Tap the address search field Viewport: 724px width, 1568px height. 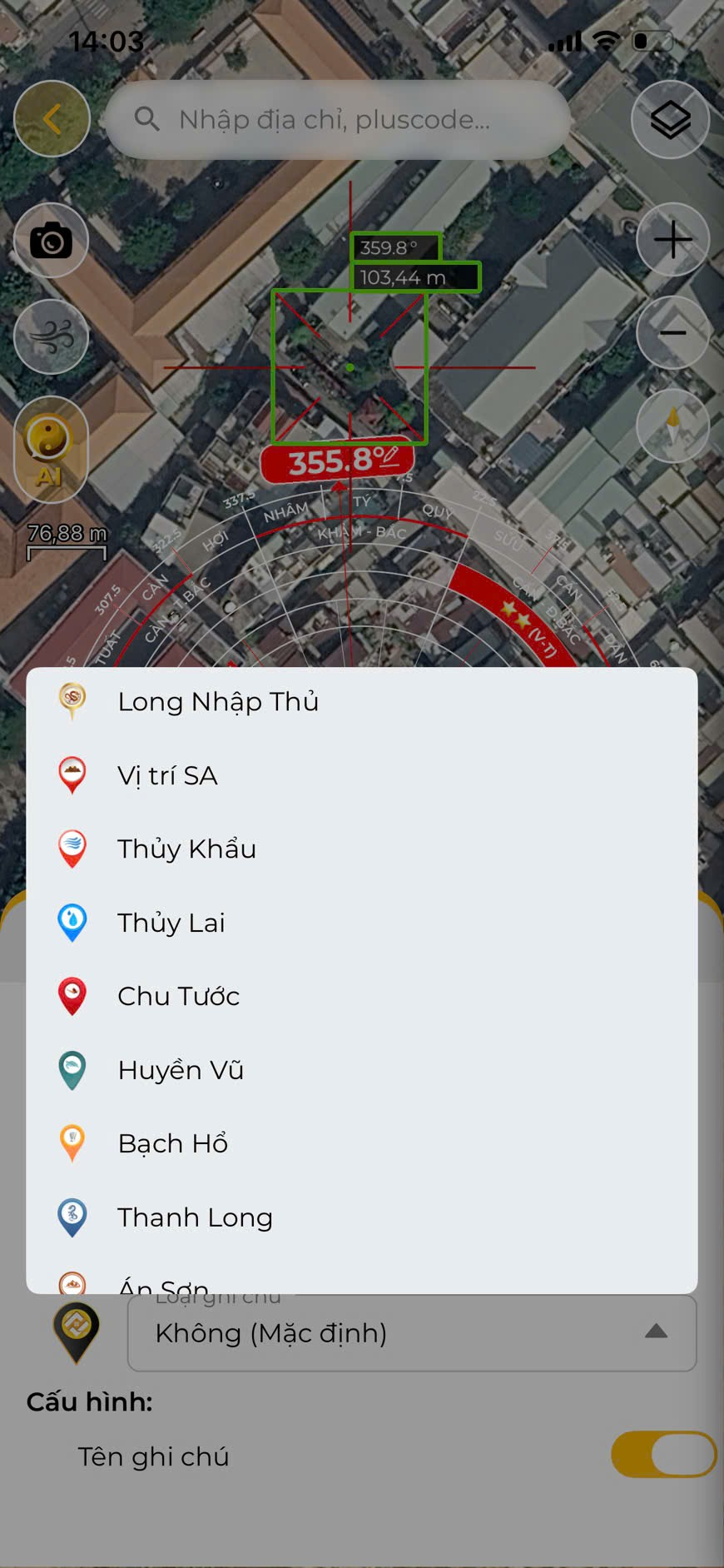[x=337, y=120]
